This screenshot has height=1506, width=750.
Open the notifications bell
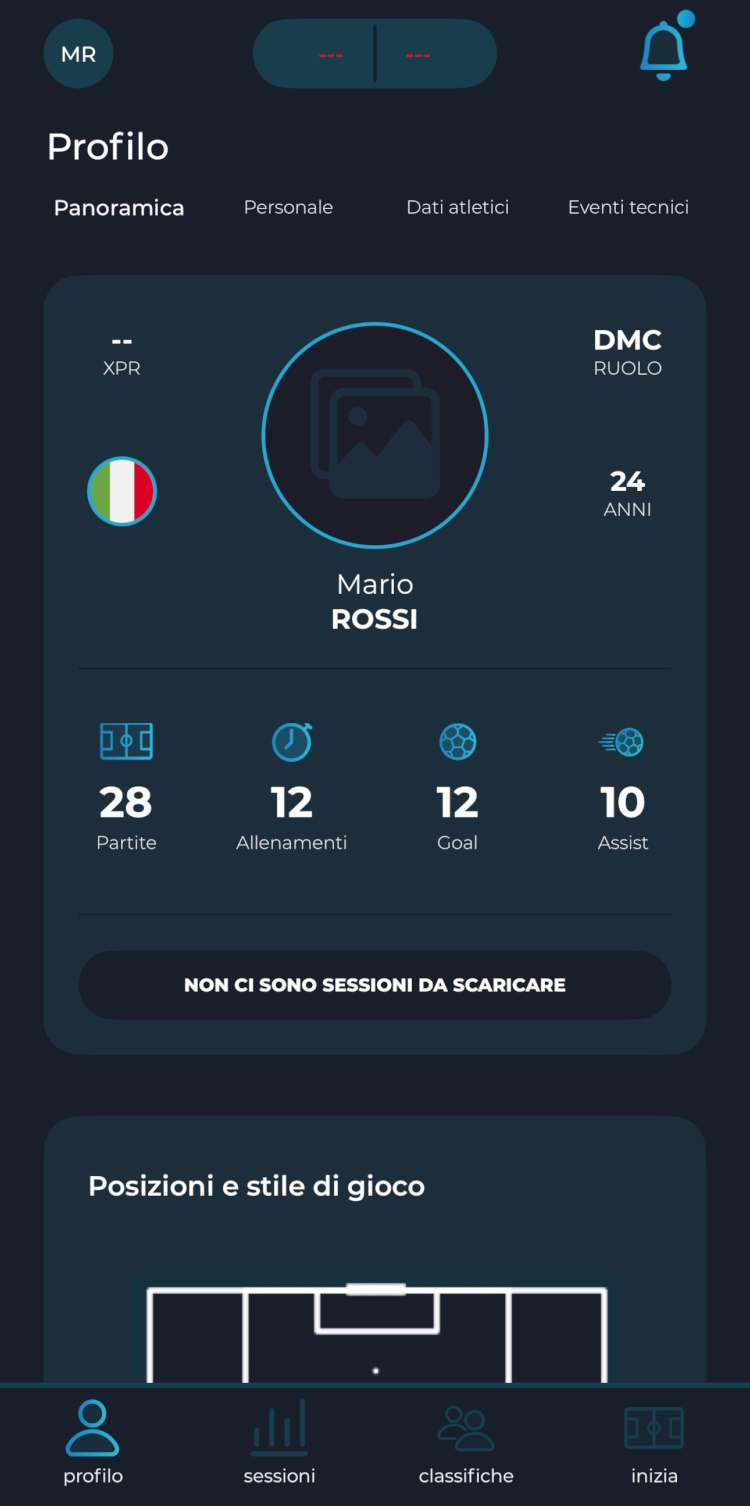(664, 50)
